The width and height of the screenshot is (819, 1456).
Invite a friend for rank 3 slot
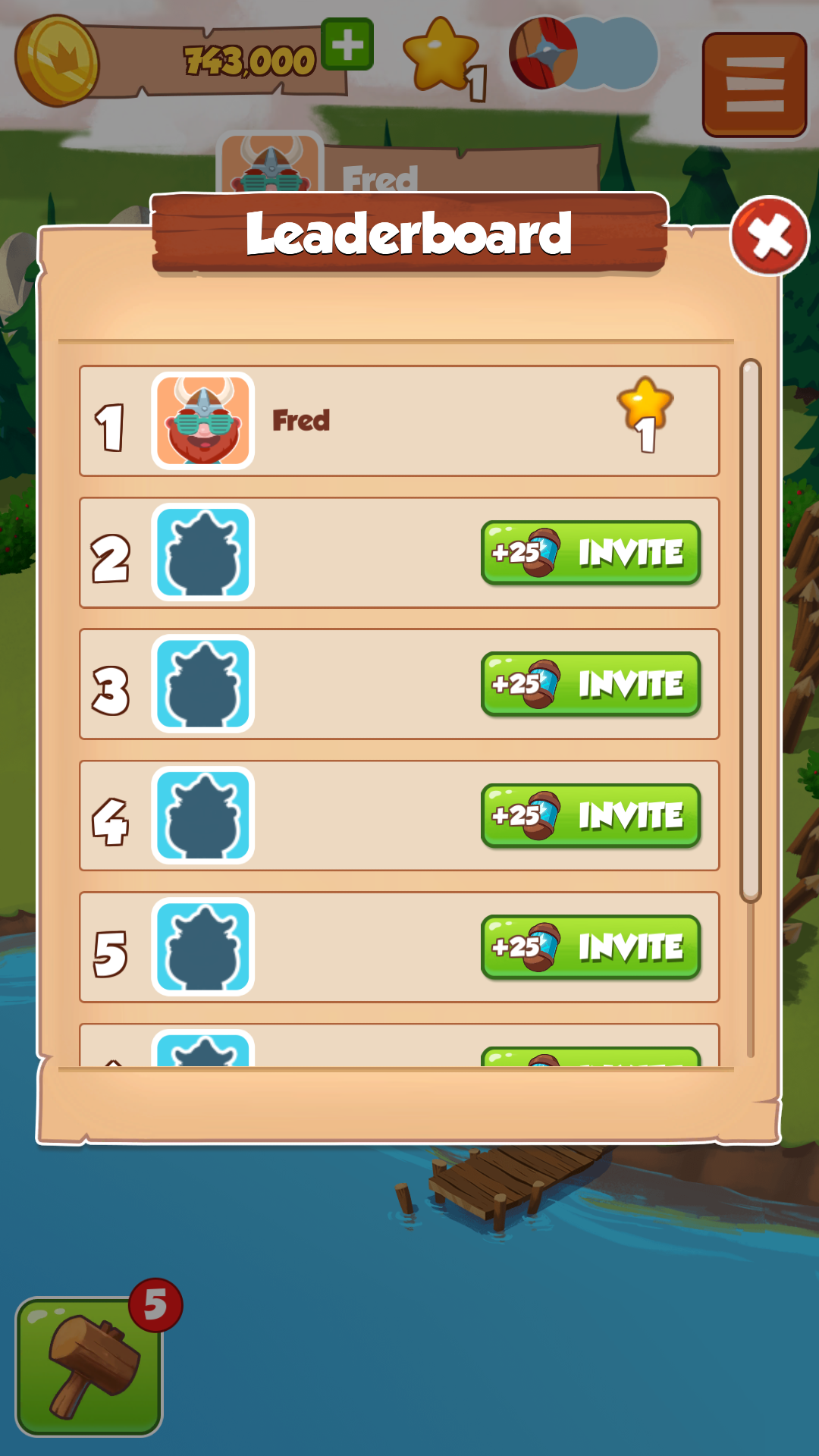coord(590,684)
